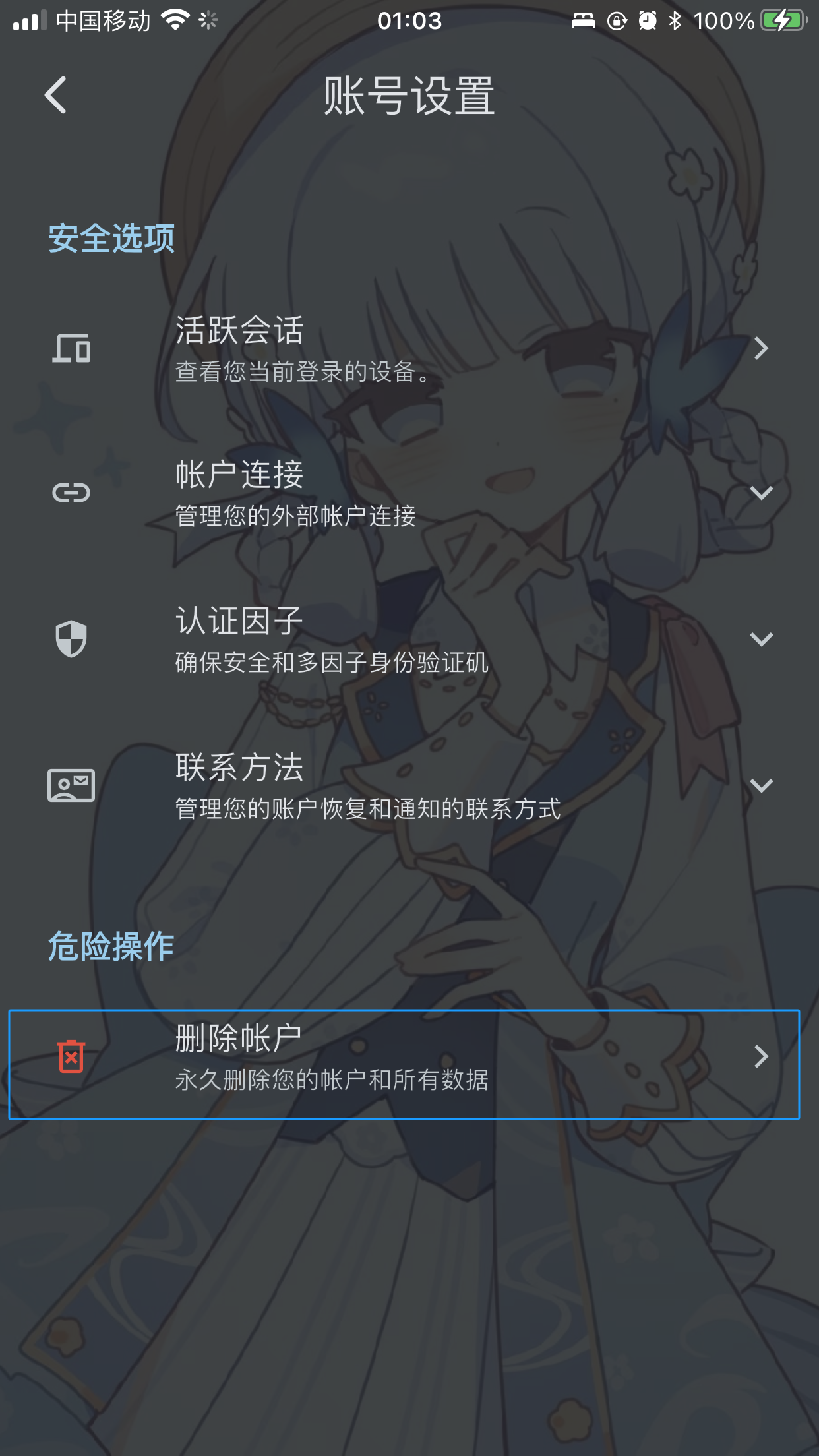Go back from 账号设置

click(x=56, y=96)
